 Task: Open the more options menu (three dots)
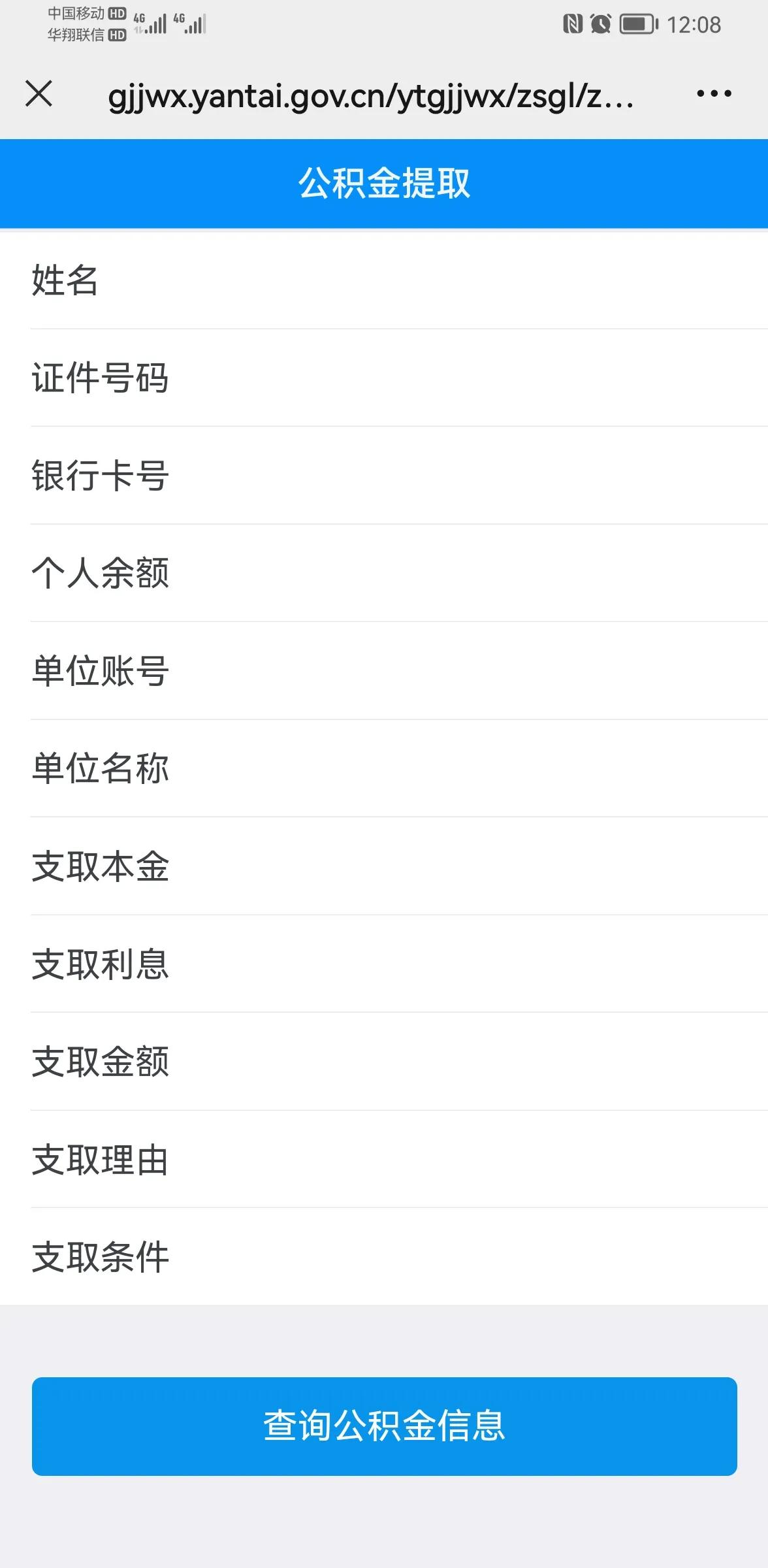(x=712, y=95)
